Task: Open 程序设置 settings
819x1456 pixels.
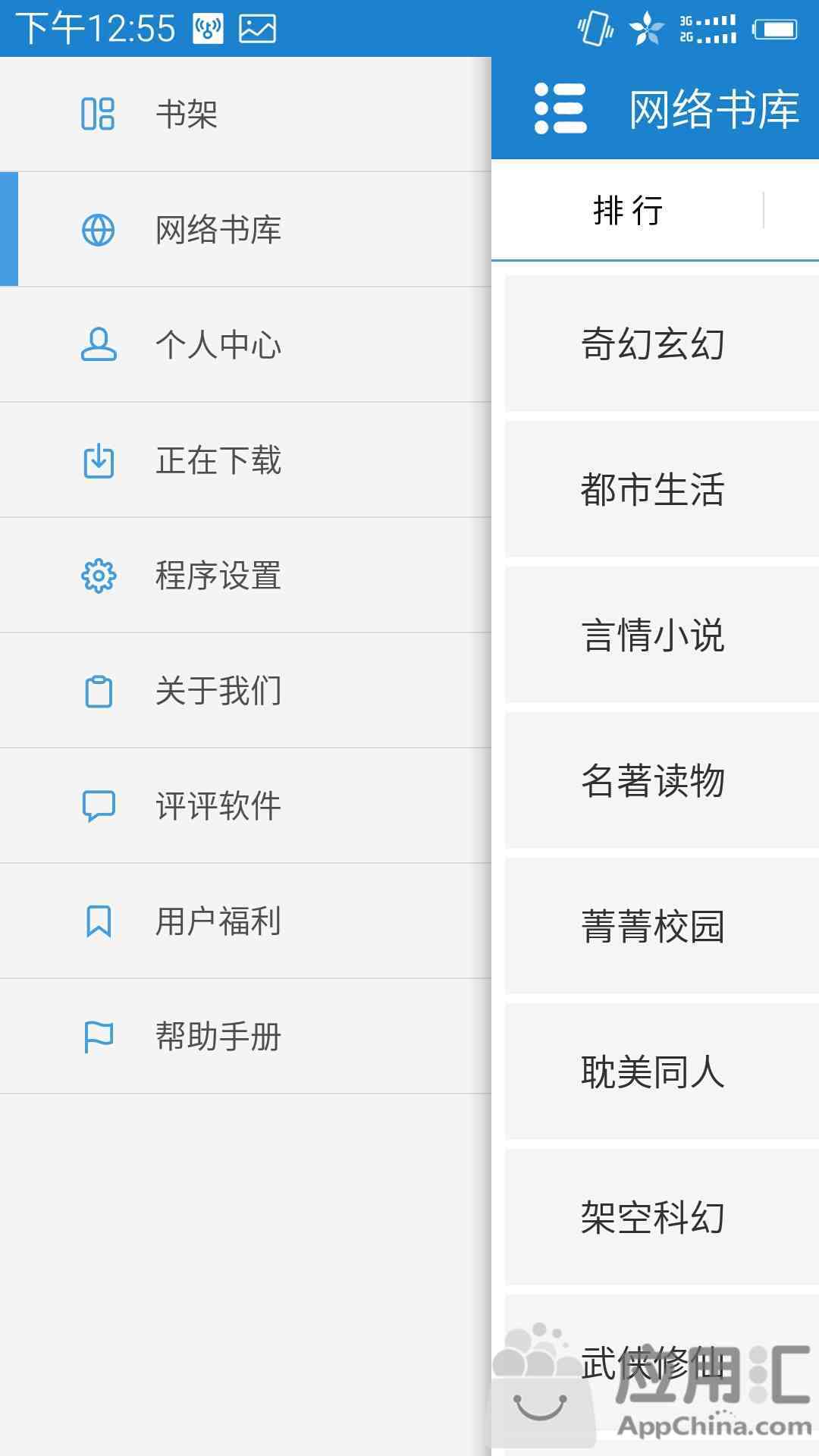Action: tap(246, 576)
